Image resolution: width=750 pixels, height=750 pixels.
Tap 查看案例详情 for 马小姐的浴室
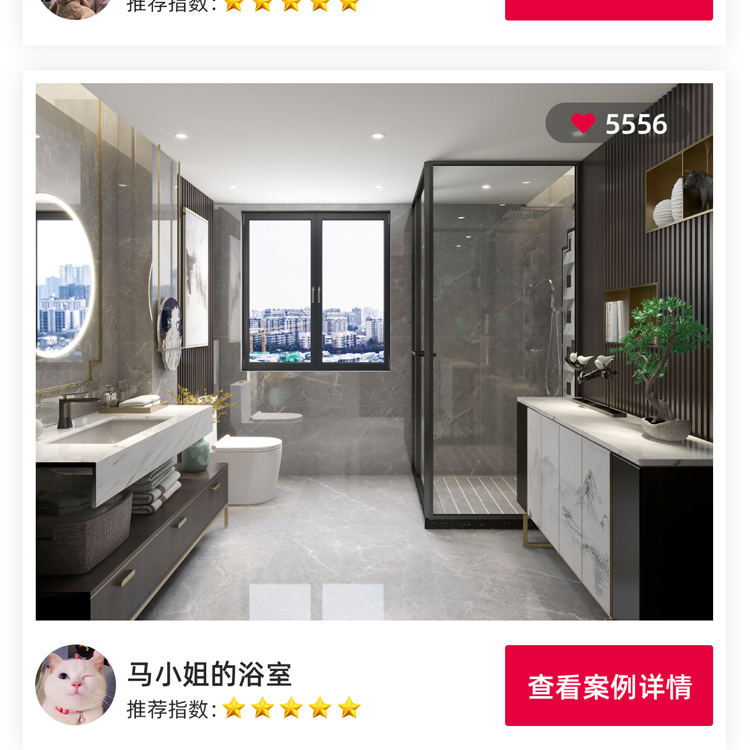click(x=608, y=686)
